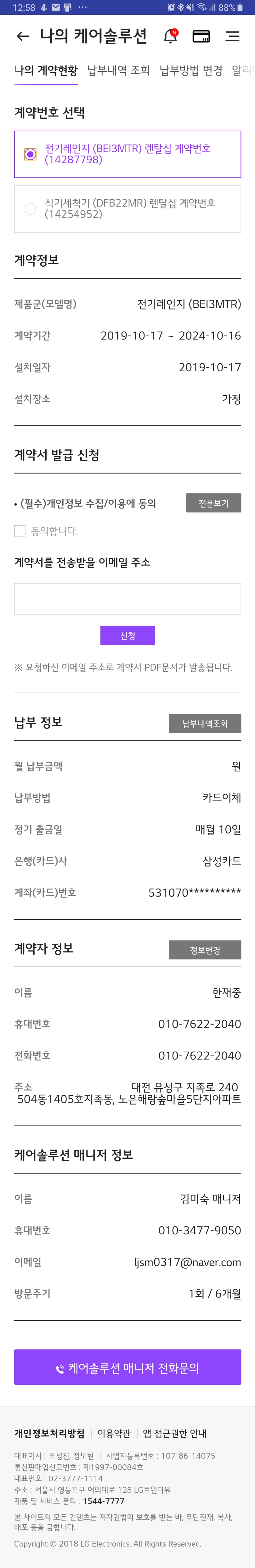Open the card payment icon

(201, 37)
